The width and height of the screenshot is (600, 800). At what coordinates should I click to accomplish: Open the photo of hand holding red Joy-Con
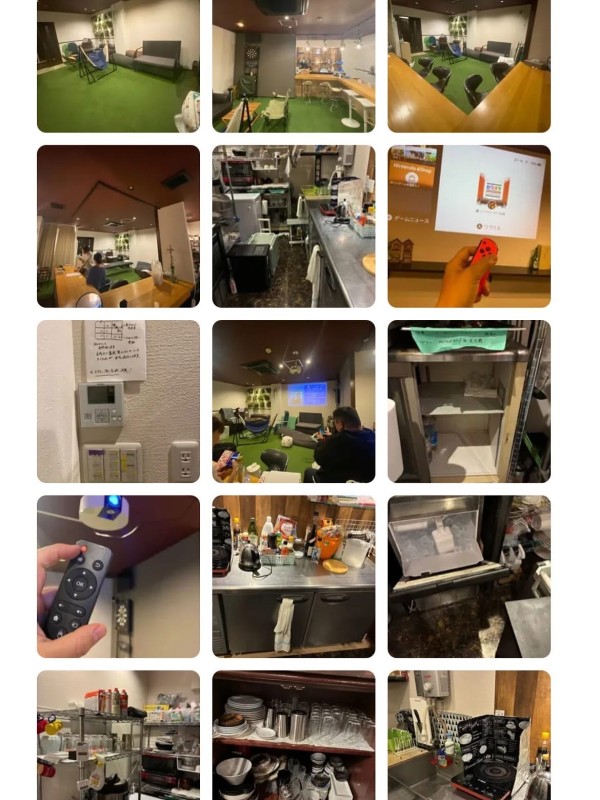coord(468,226)
